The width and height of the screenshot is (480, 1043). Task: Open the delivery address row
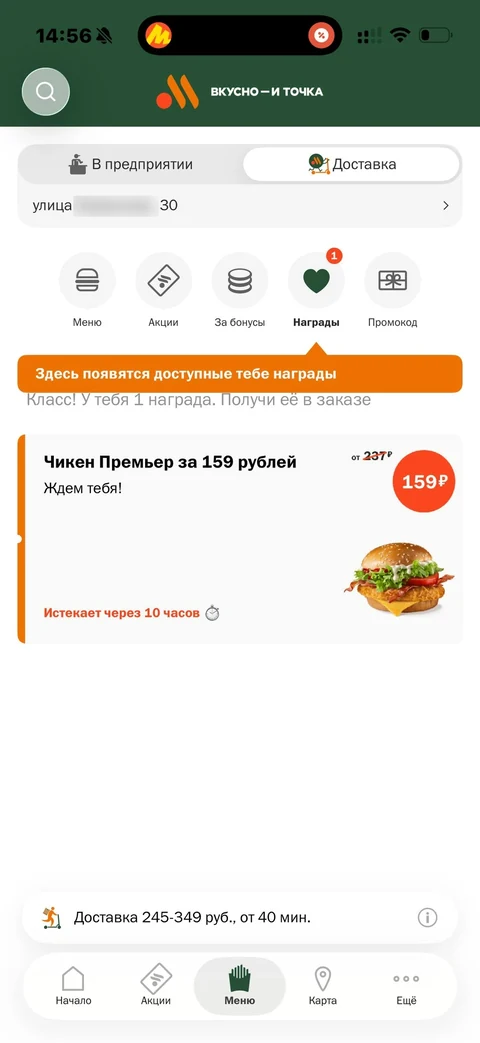click(240, 206)
